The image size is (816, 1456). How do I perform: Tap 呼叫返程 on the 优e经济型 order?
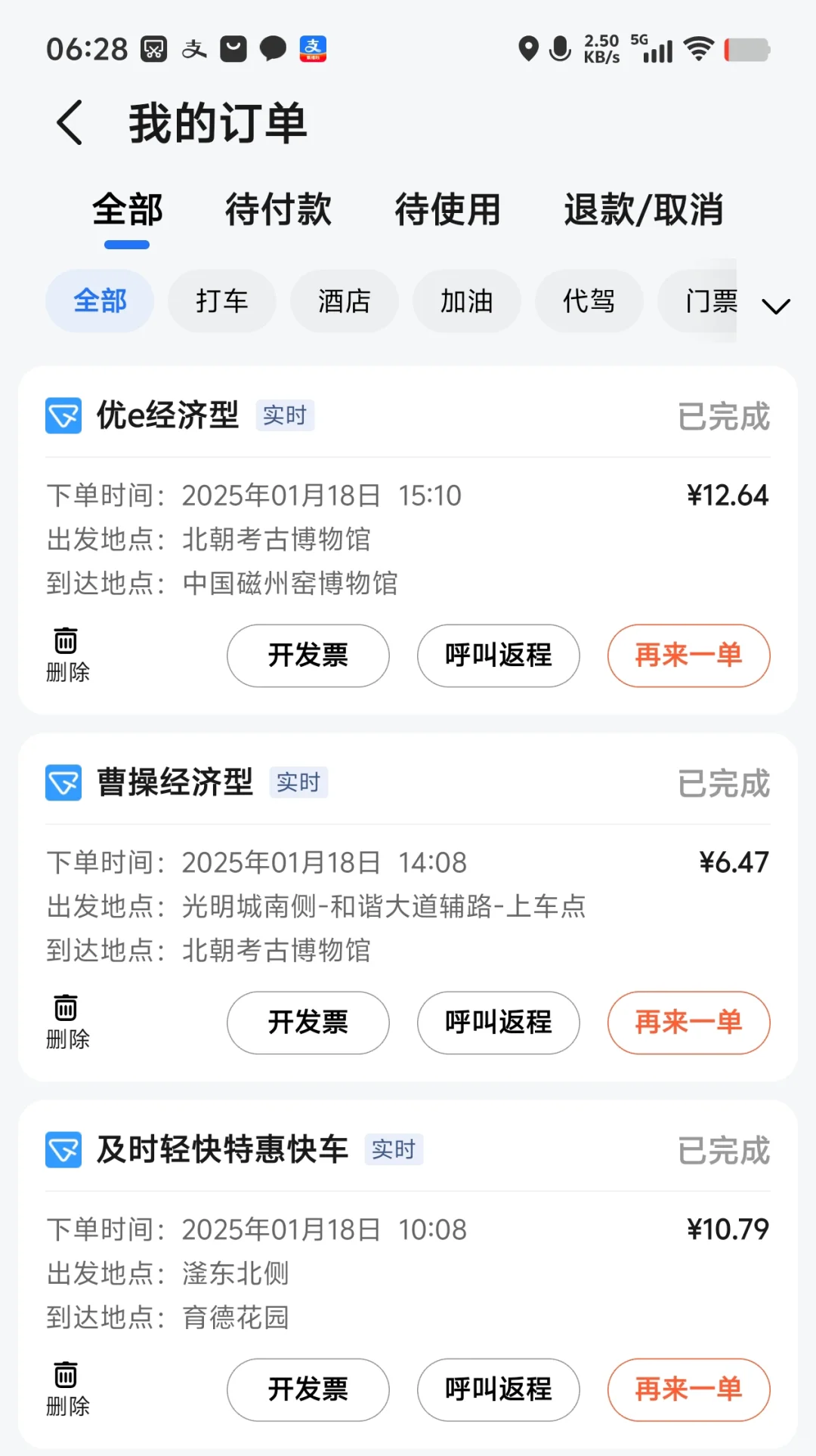[x=498, y=656]
